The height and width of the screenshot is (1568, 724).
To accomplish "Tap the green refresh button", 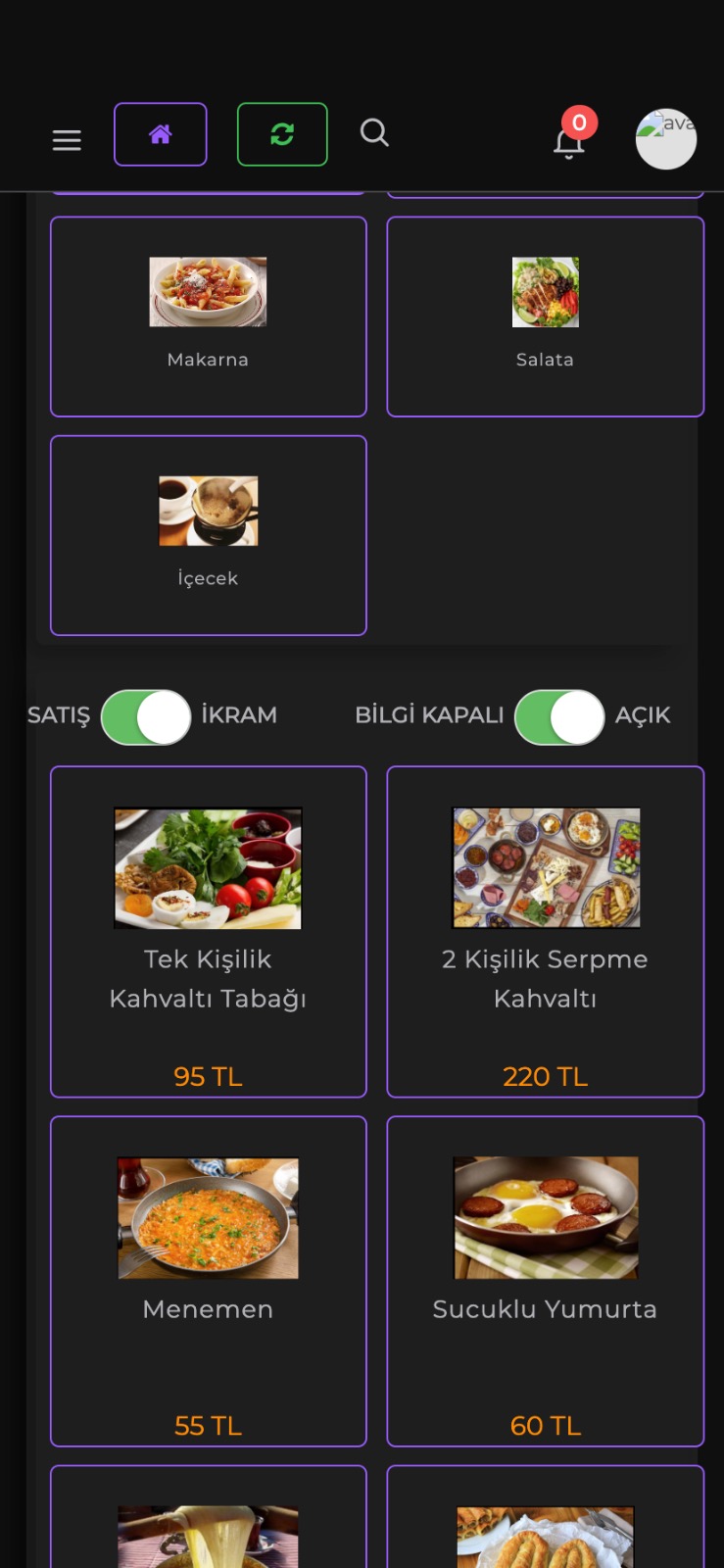I will click(x=282, y=134).
